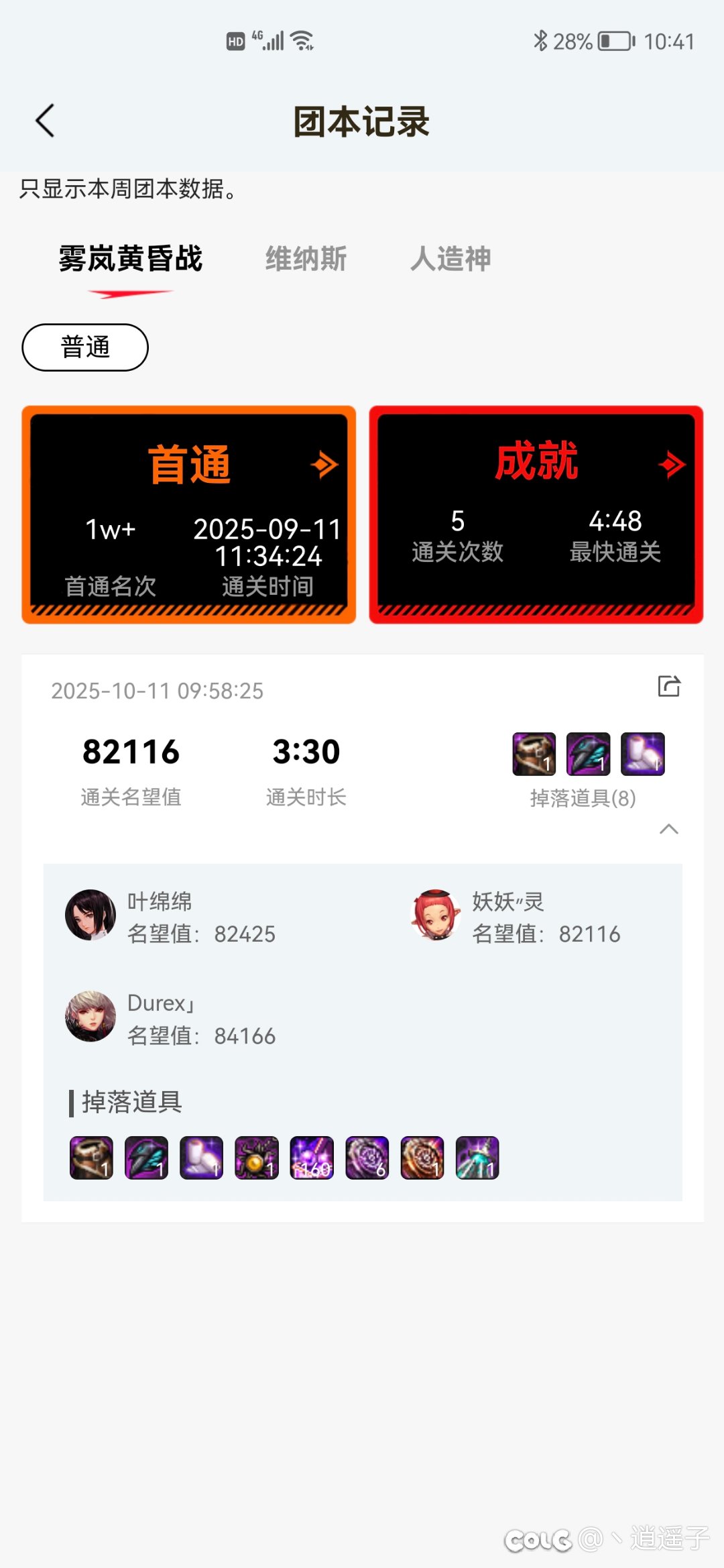724x1568 pixels.
Task: Open the 首通 record card
Action: tap(189, 514)
